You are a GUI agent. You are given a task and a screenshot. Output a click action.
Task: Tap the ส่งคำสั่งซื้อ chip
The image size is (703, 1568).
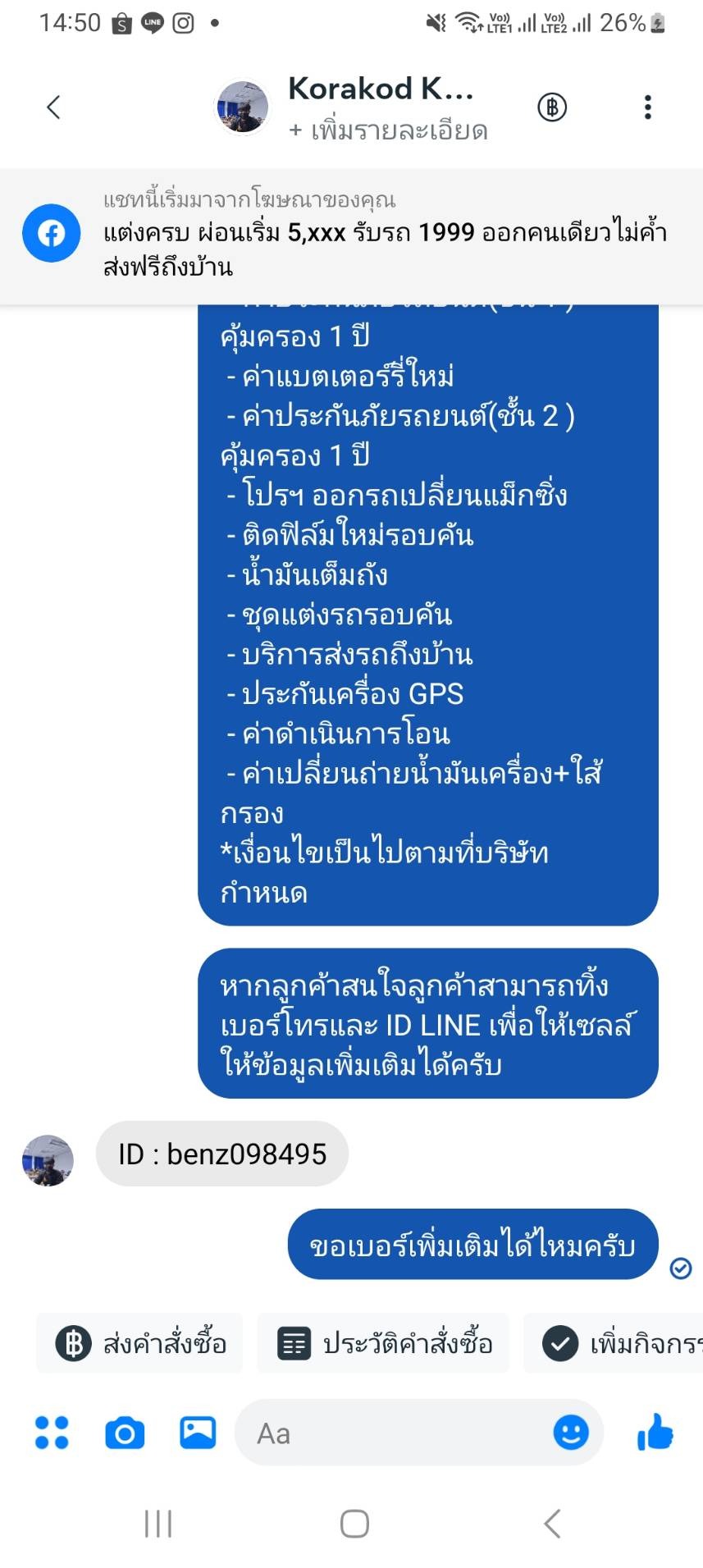point(140,1343)
